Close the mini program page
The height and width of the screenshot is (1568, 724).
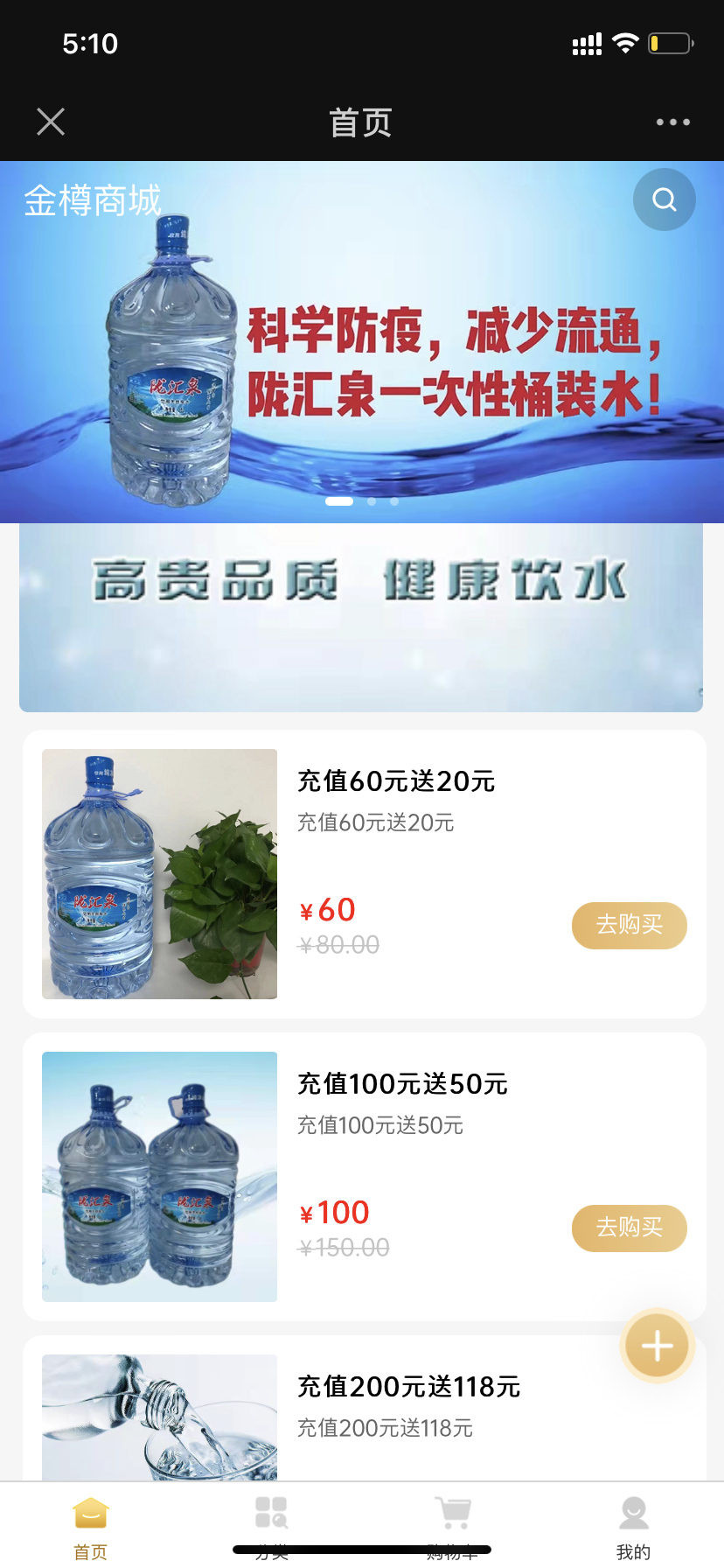tap(51, 122)
